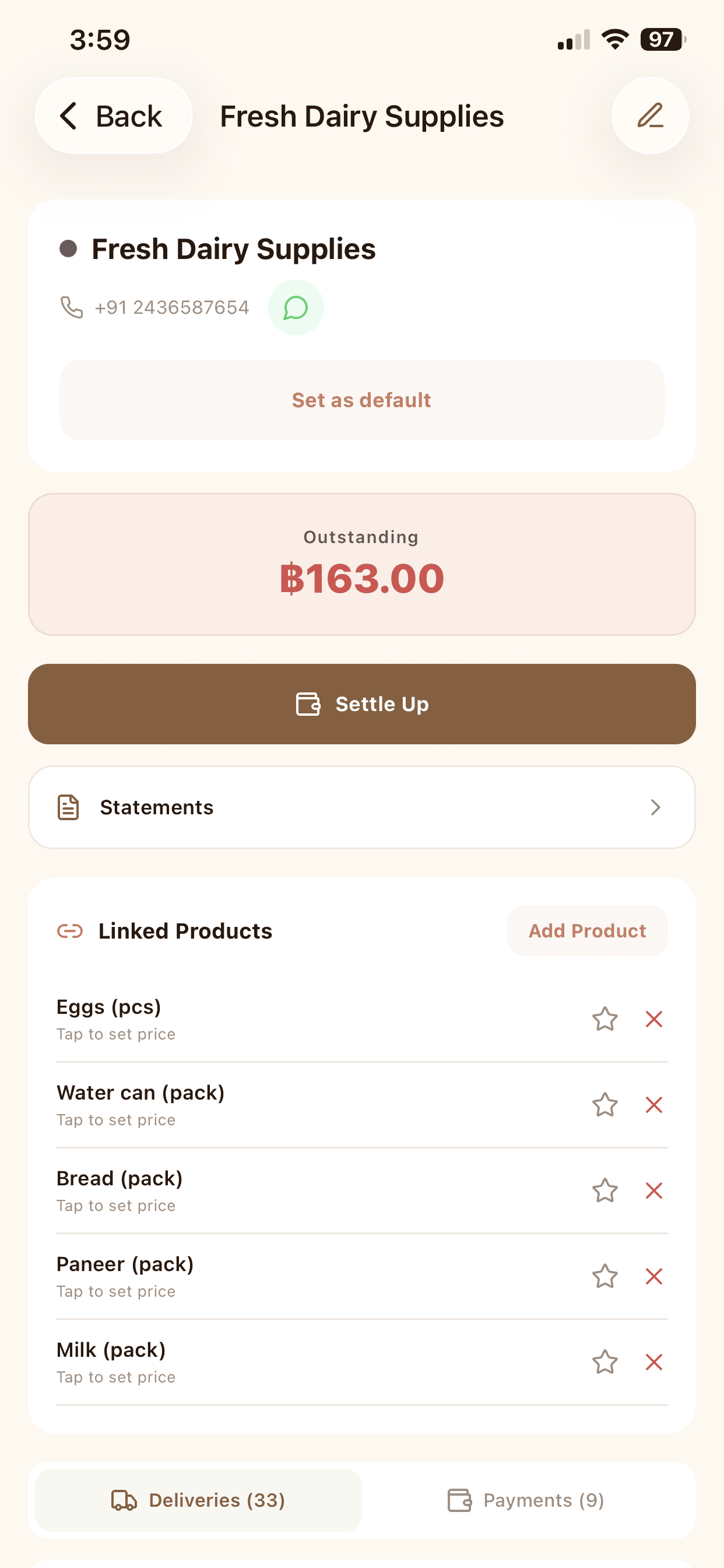This screenshot has width=724, height=1568.
Task: Remove Milk from linked products
Action: pyautogui.click(x=653, y=1362)
